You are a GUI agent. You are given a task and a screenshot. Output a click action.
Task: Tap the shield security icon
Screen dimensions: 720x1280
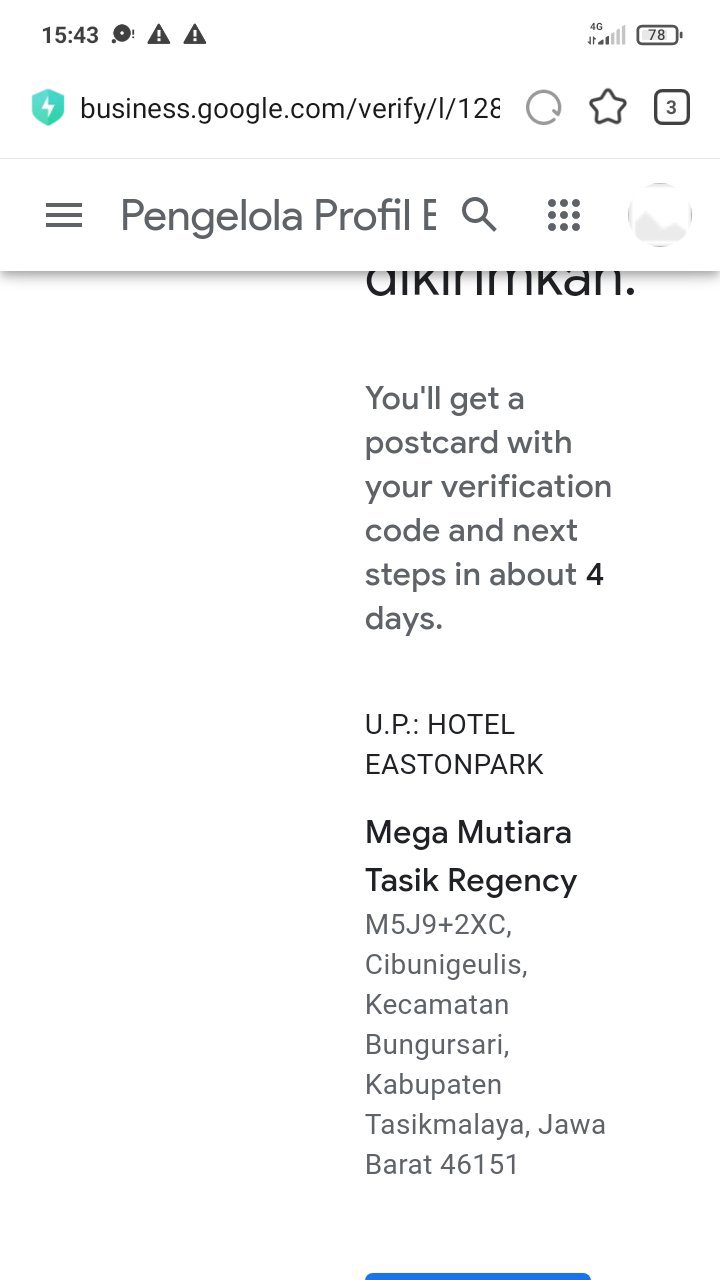coord(48,108)
